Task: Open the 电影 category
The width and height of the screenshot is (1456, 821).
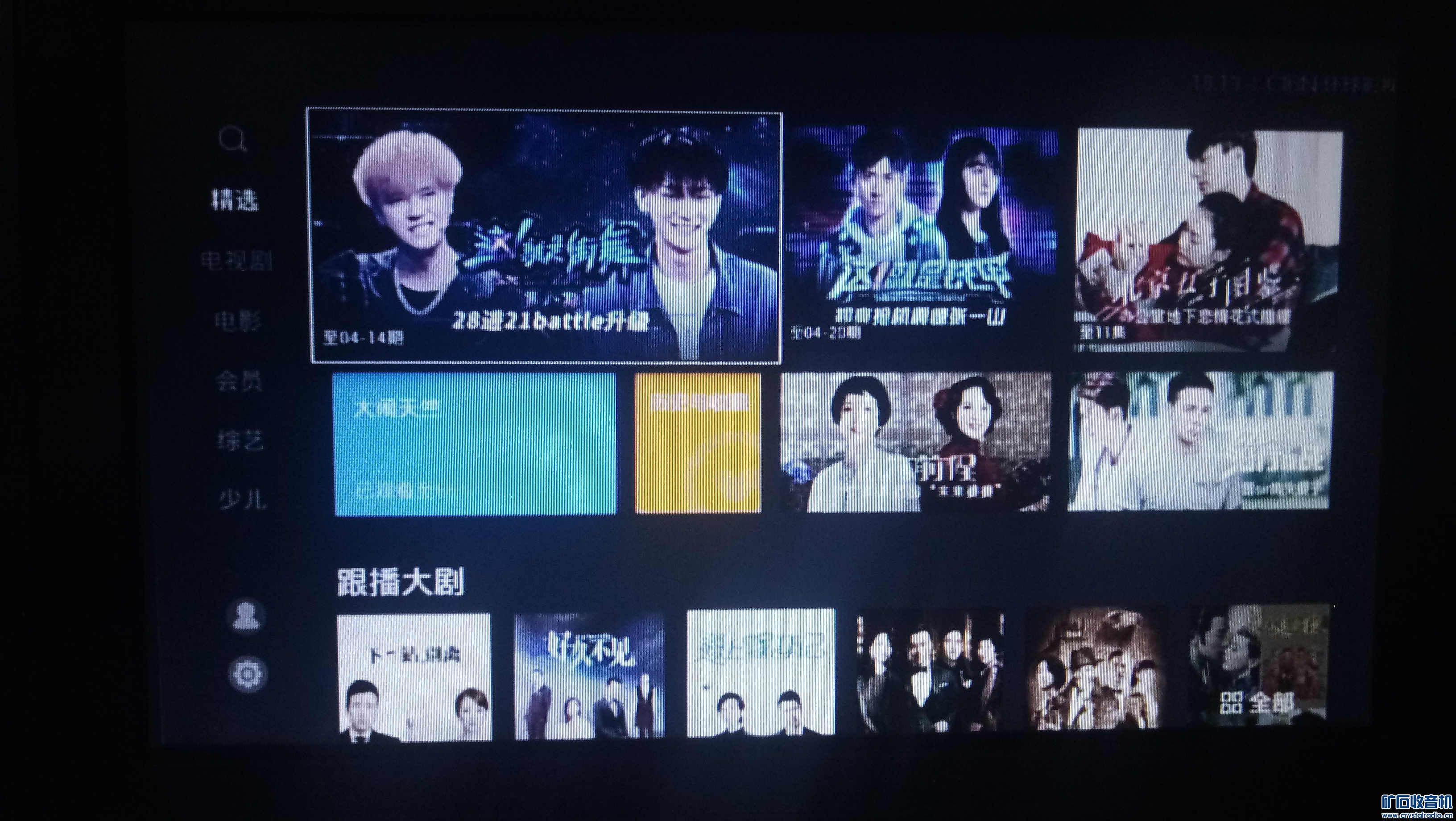Action: pos(238,321)
